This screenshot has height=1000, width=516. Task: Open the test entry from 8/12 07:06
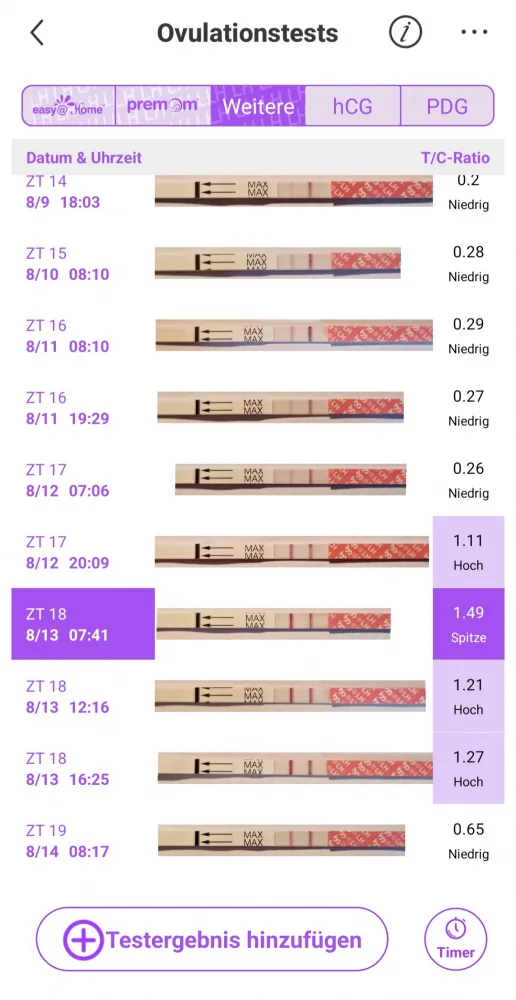(258, 480)
